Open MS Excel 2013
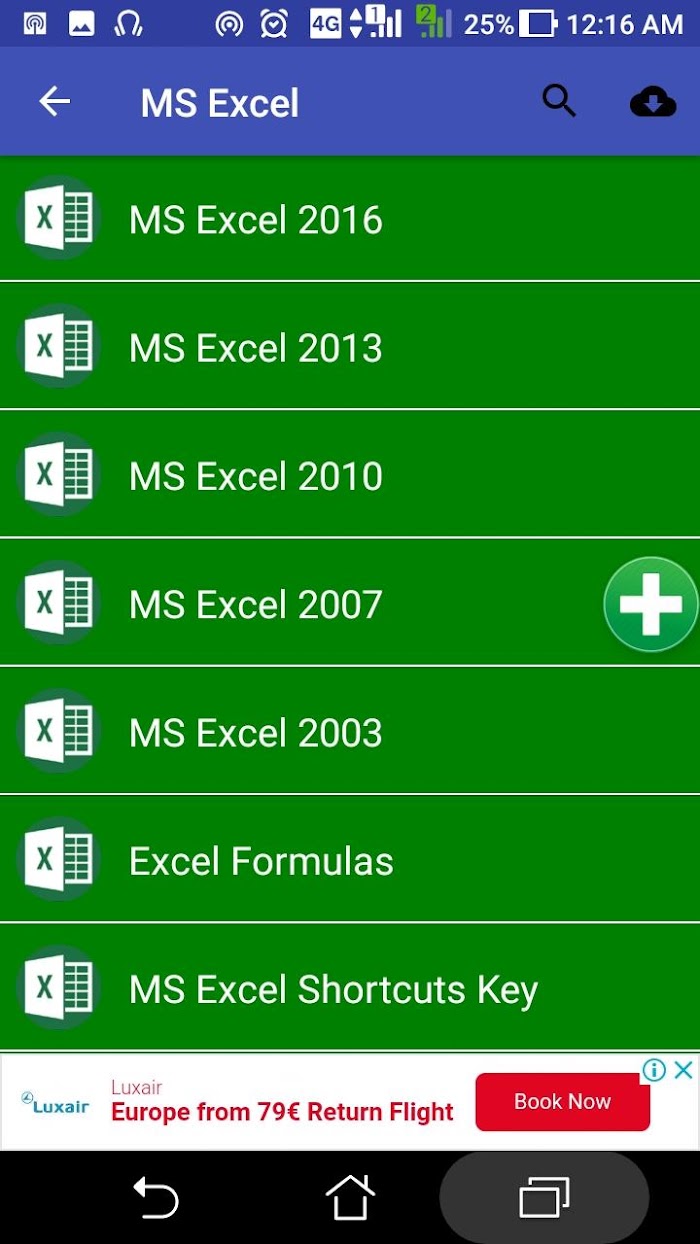Viewport: 700px width, 1244px height. coord(256,348)
